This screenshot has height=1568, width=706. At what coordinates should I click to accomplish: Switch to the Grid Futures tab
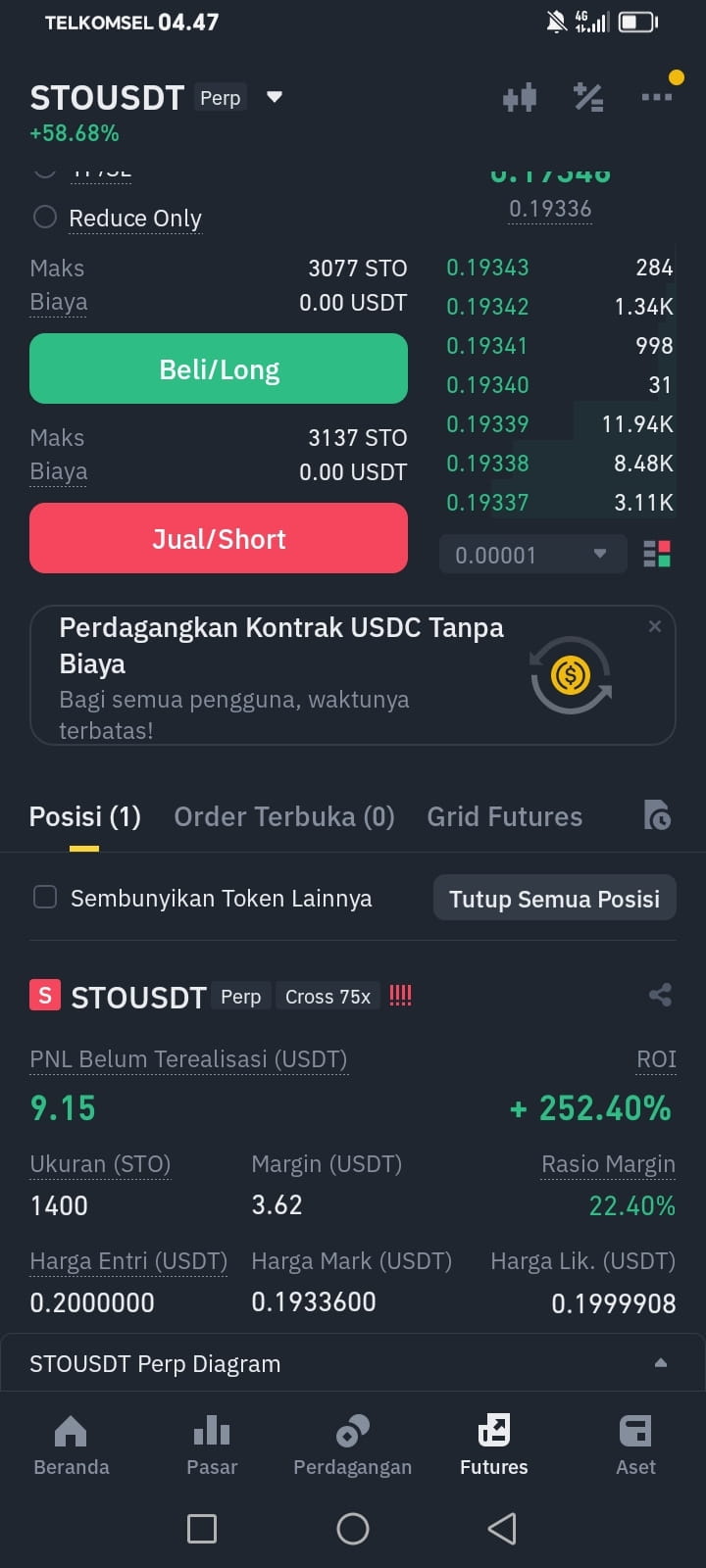point(505,816)
